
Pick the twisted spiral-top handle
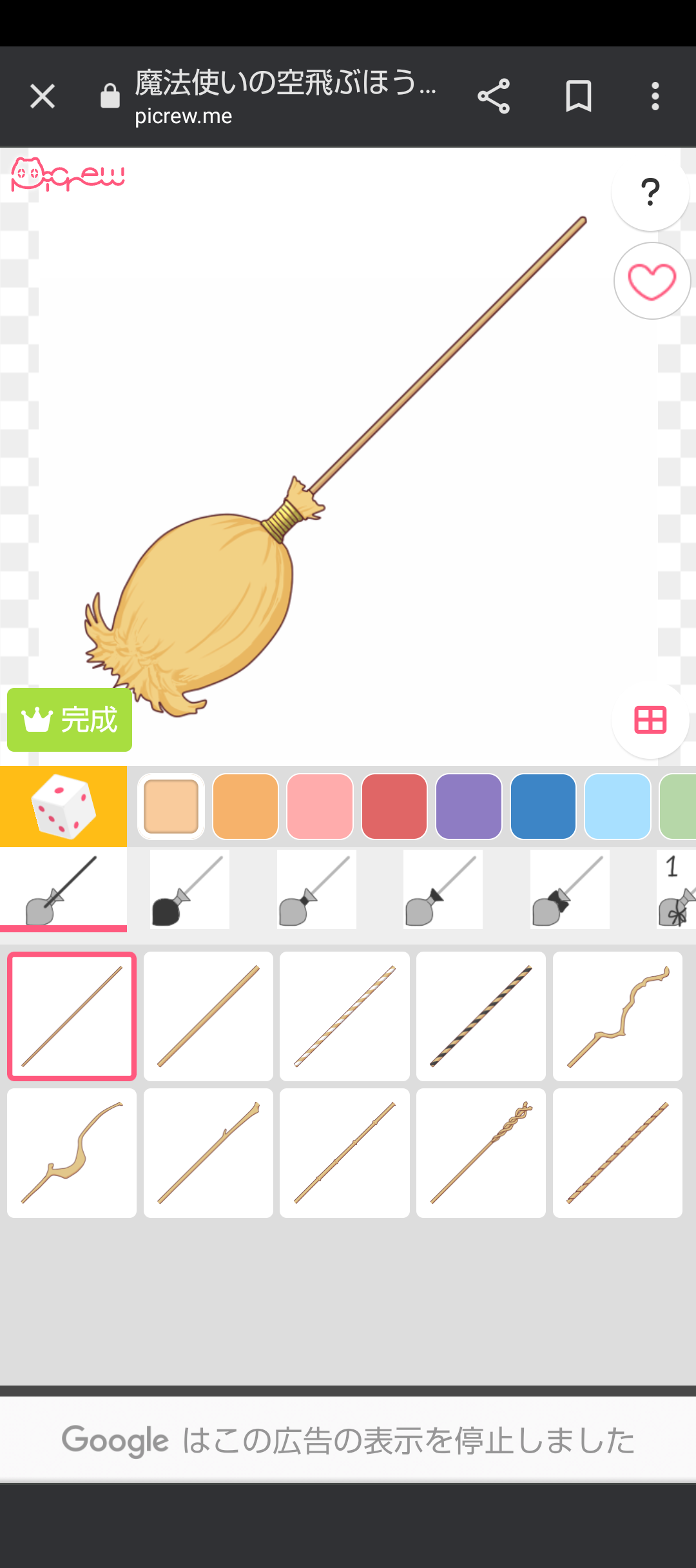pyautogui.click(x=481, y=1153)
